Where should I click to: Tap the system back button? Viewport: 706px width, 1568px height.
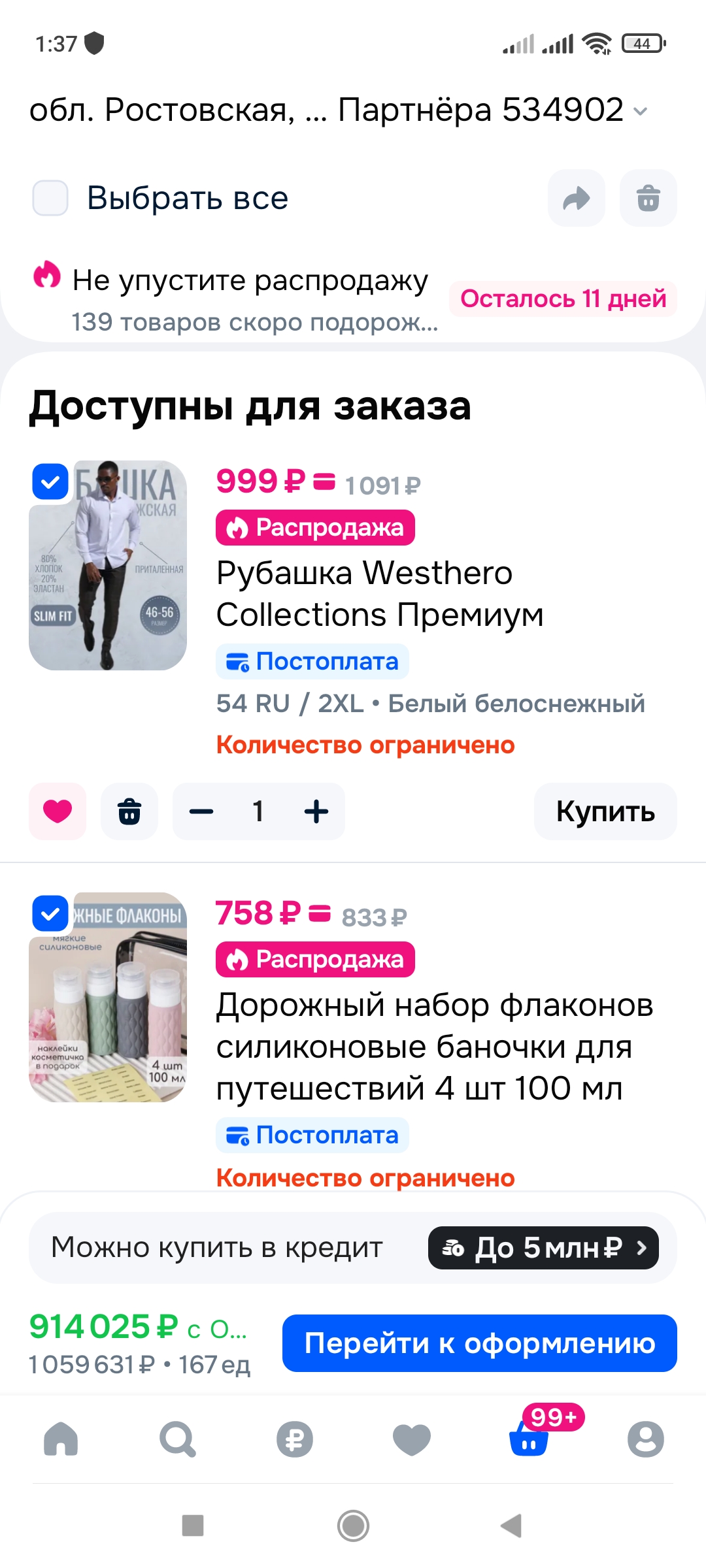[x=512, y=1526]
